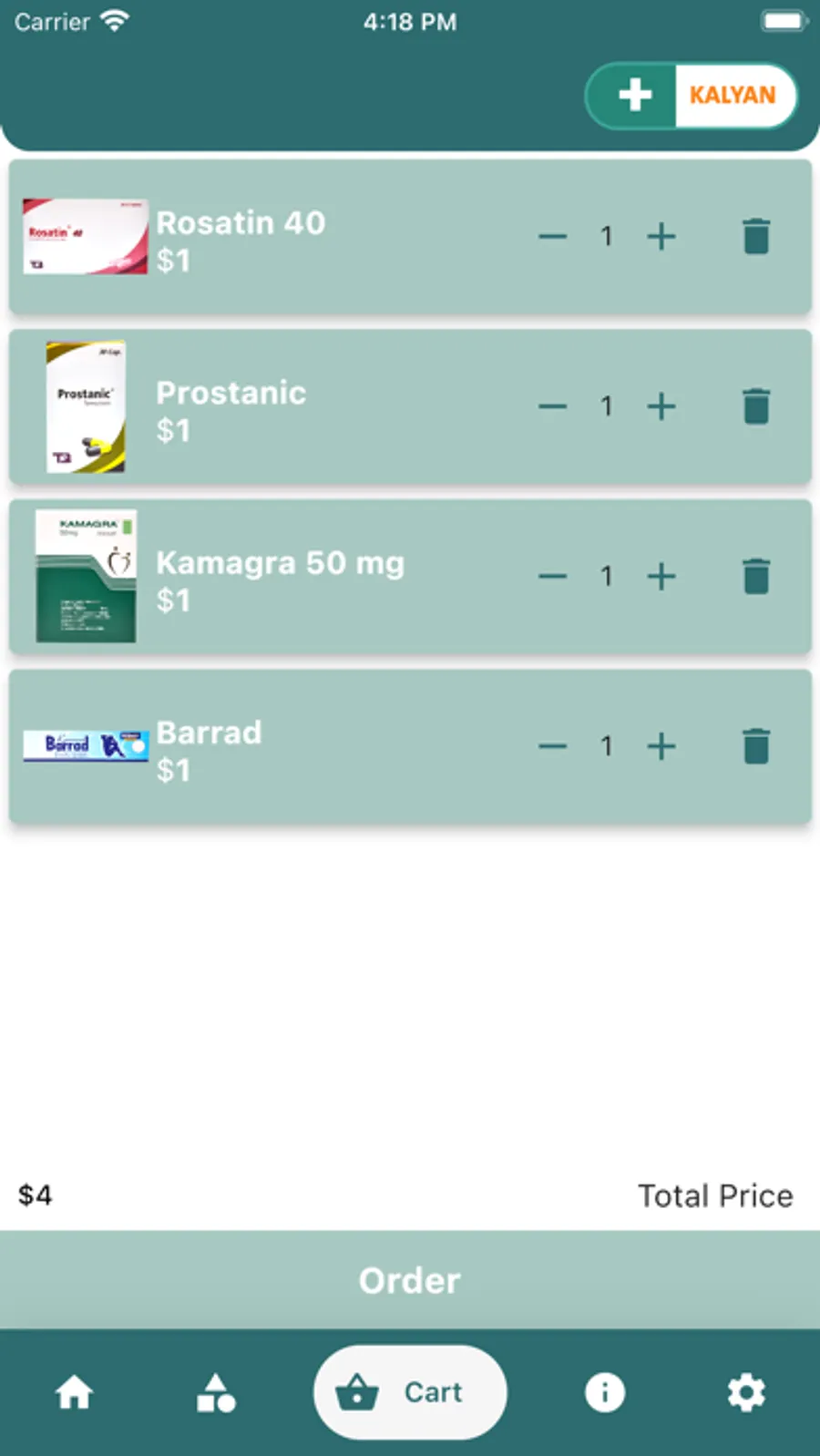Remove Barrad using trash icon
Image resolution: width=820 pixels, height=1456 pixels.
tap(756, 746)
